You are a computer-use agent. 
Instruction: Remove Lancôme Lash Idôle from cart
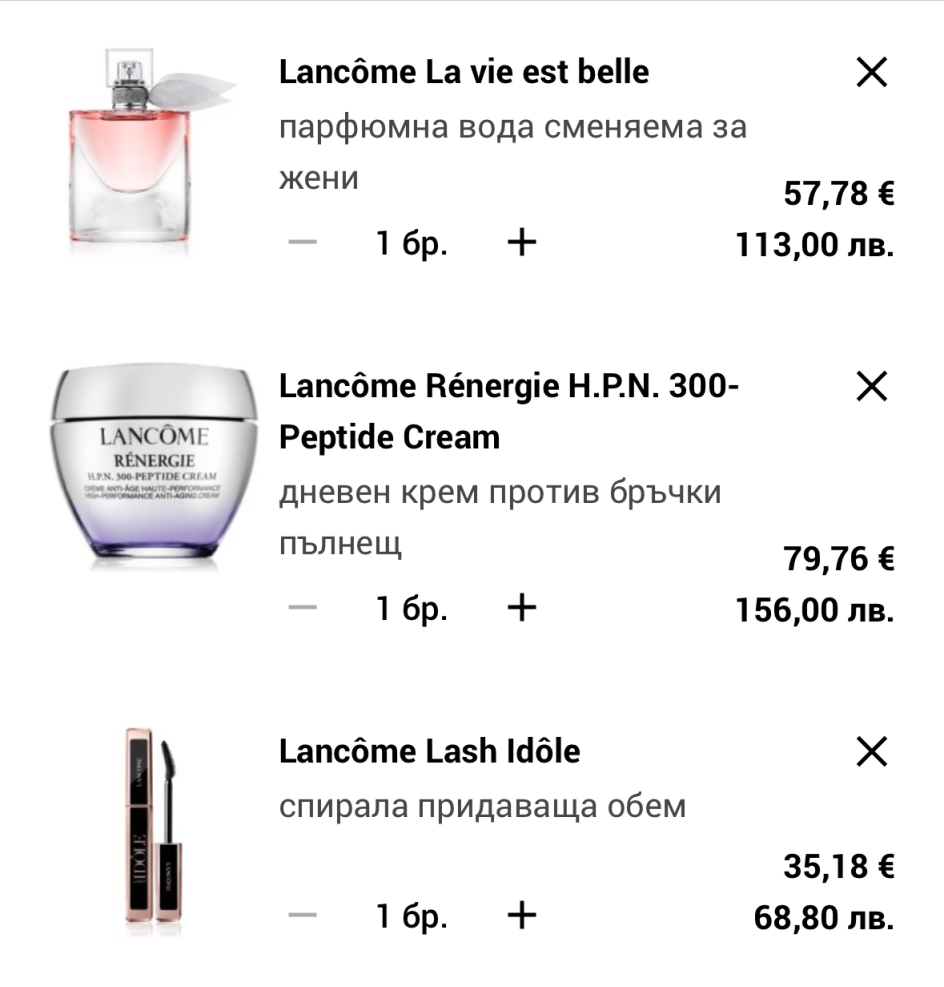point(872,752)
